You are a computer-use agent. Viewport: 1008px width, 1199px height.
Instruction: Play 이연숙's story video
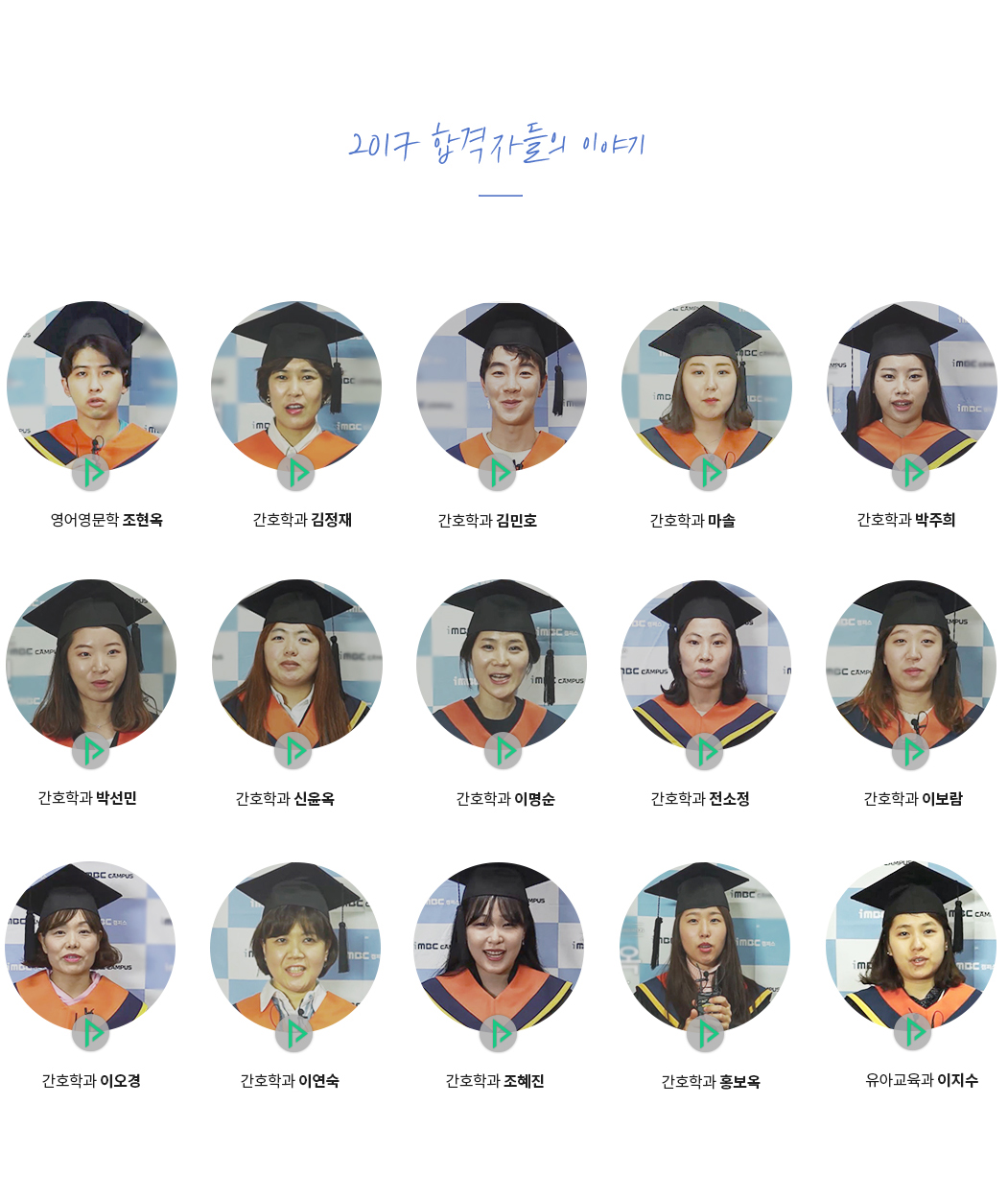pyautogui.click(x=294, y=1033)
